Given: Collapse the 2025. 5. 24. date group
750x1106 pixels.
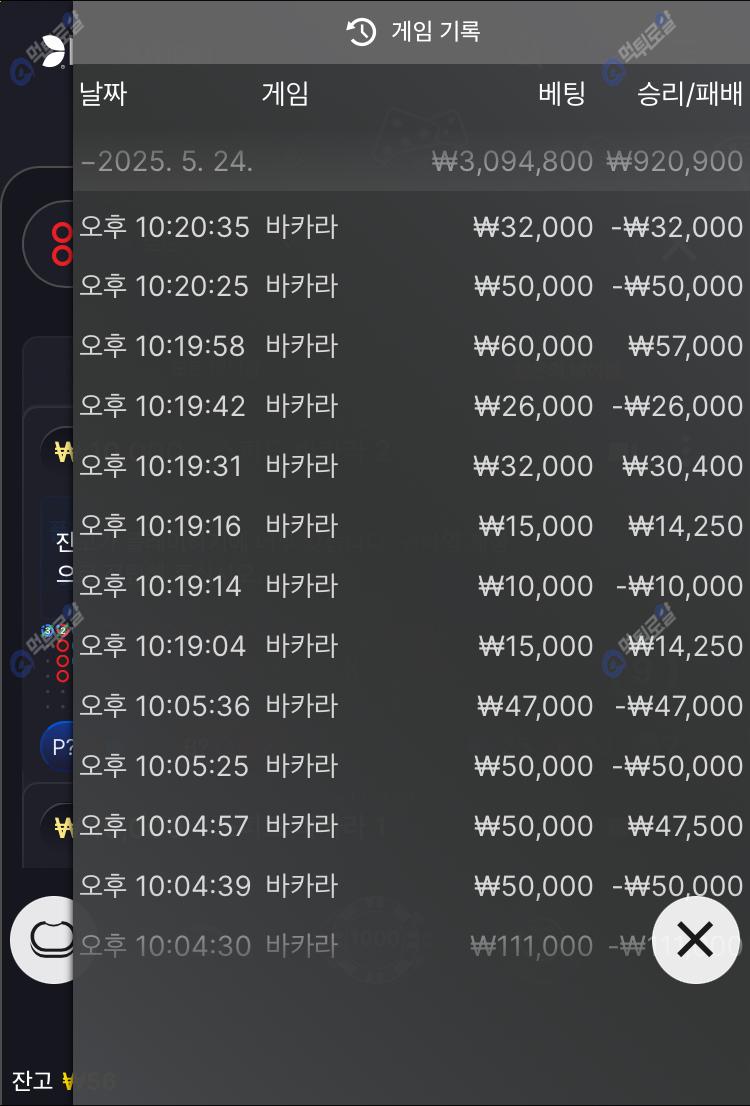Looking at the screenshot, I should (168, 162).
